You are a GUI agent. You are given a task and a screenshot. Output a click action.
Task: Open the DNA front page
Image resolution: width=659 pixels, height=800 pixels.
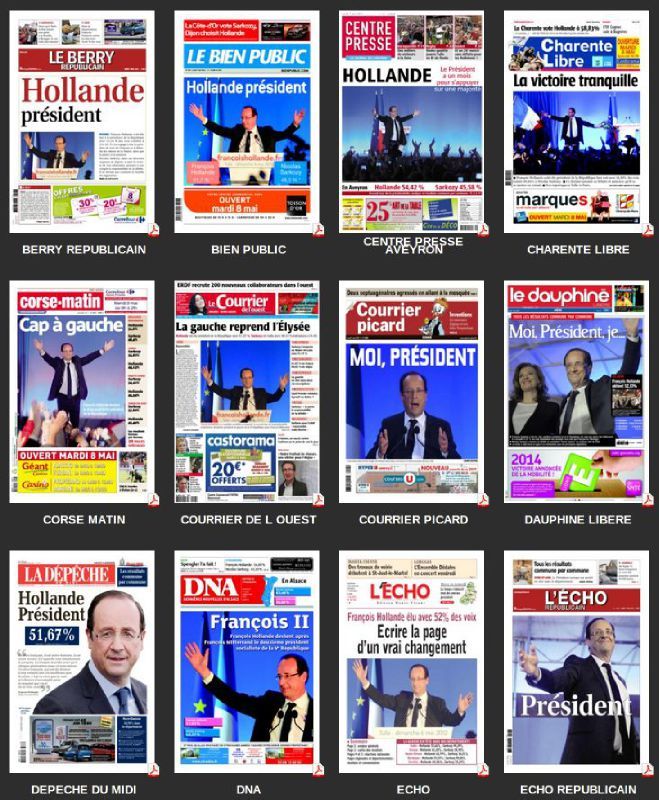tap(247, 660)
